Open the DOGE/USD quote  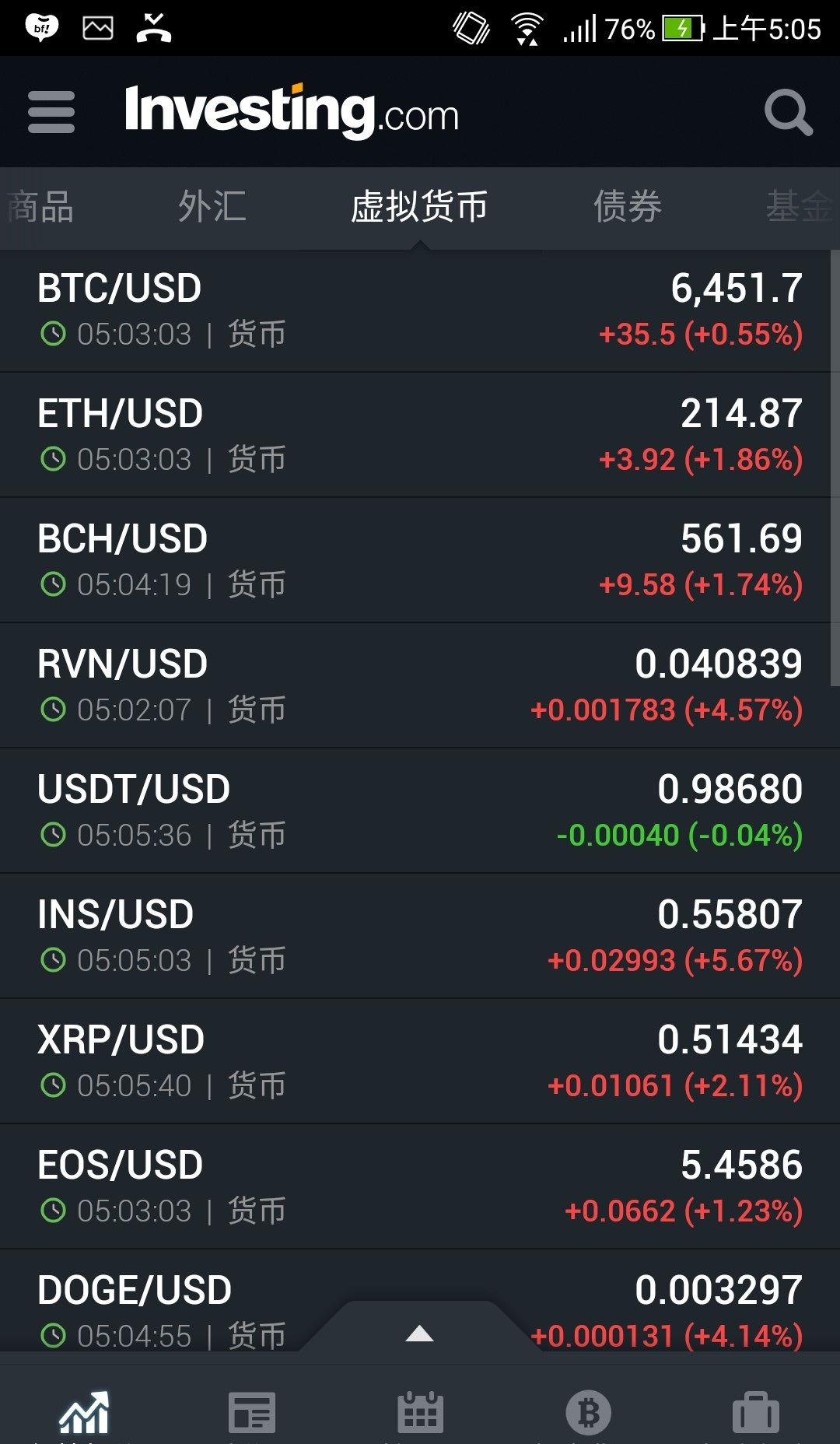415,1301
